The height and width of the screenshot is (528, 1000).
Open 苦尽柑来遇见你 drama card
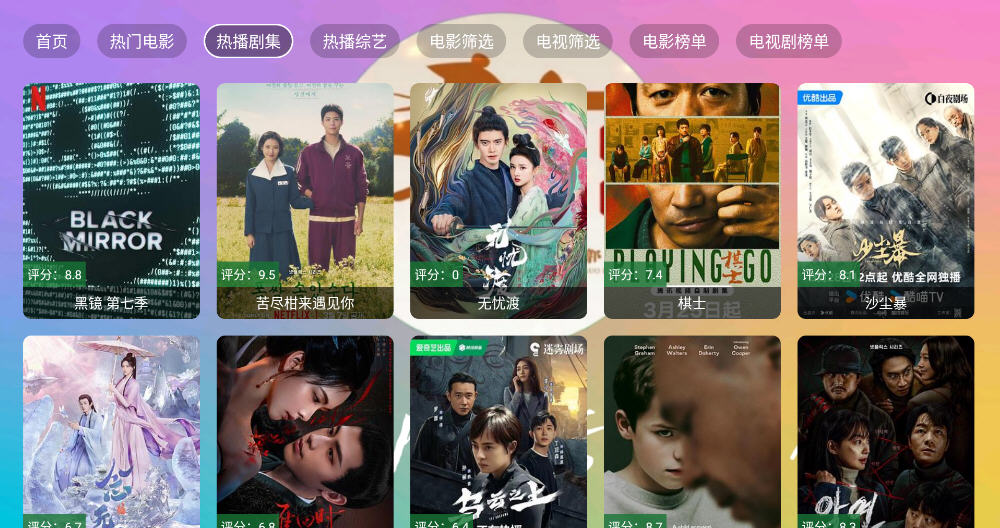coord(305,200)
